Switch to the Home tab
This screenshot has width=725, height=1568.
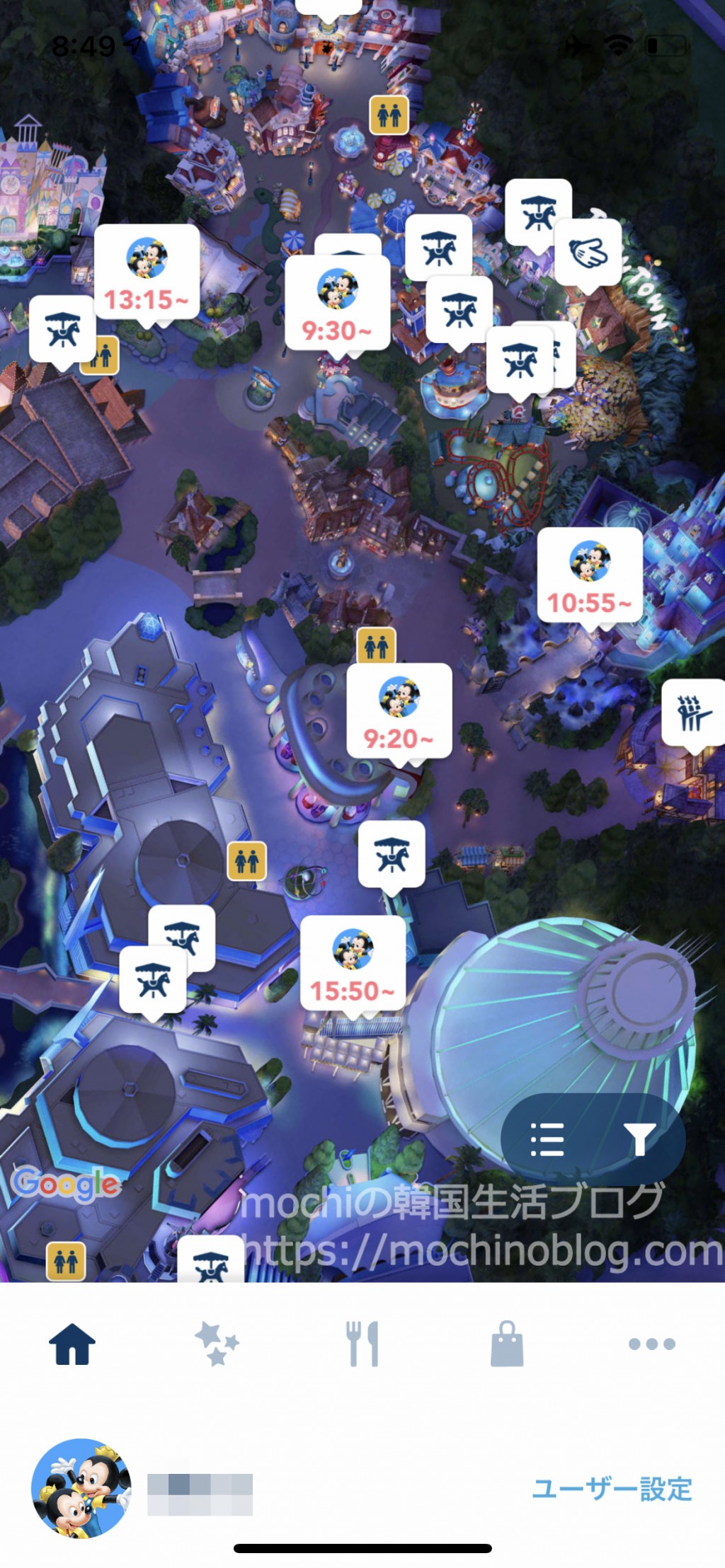tap(72, 1344)
